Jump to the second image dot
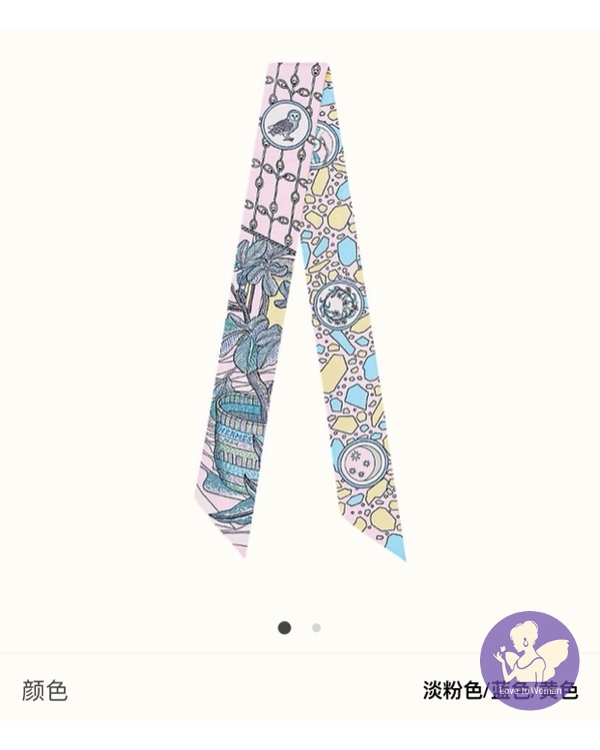Screen dimensions: 600x750 316,628
